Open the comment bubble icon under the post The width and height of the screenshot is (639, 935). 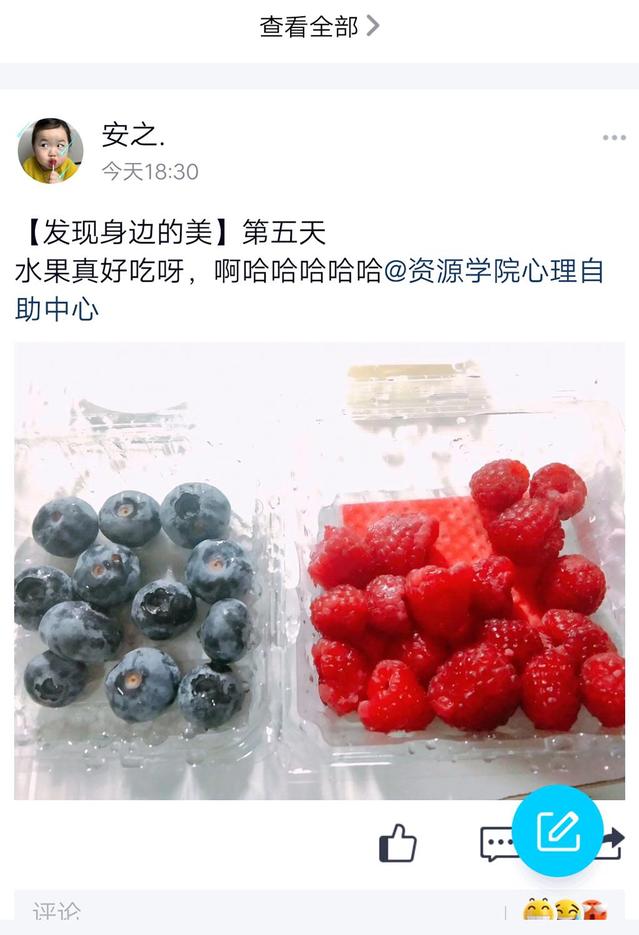tap(497, 843)
